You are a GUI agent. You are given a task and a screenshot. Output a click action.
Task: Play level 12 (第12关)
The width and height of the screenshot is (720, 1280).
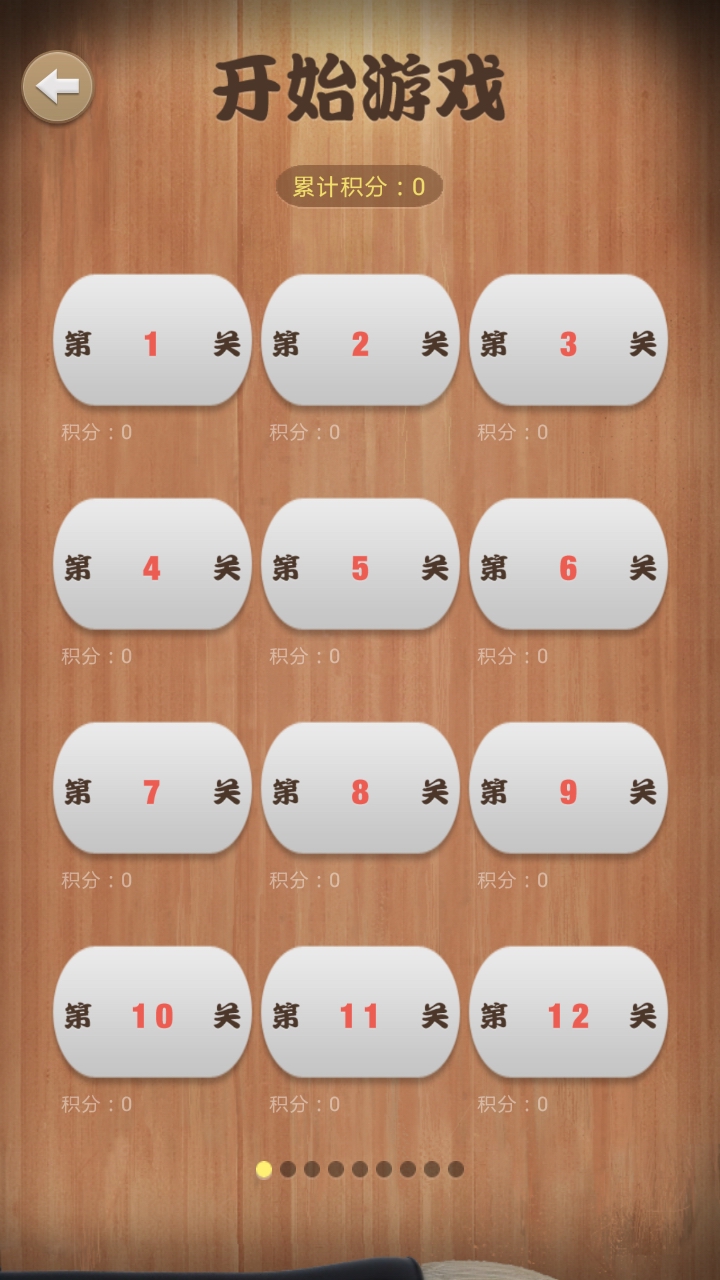pyautogui.click(x=568, y=1013)
